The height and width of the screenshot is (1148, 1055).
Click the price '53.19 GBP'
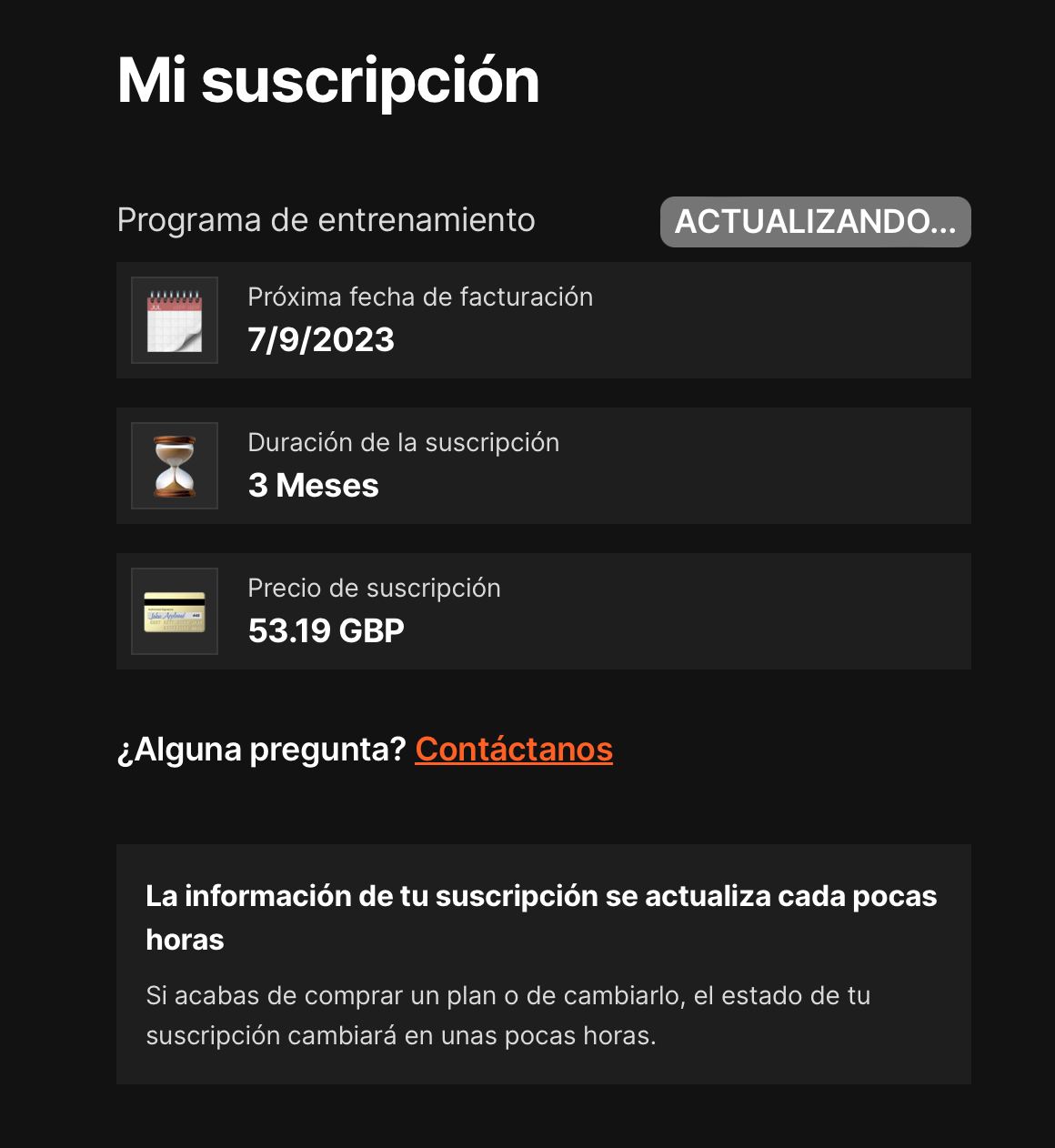[x=327, y=629]
